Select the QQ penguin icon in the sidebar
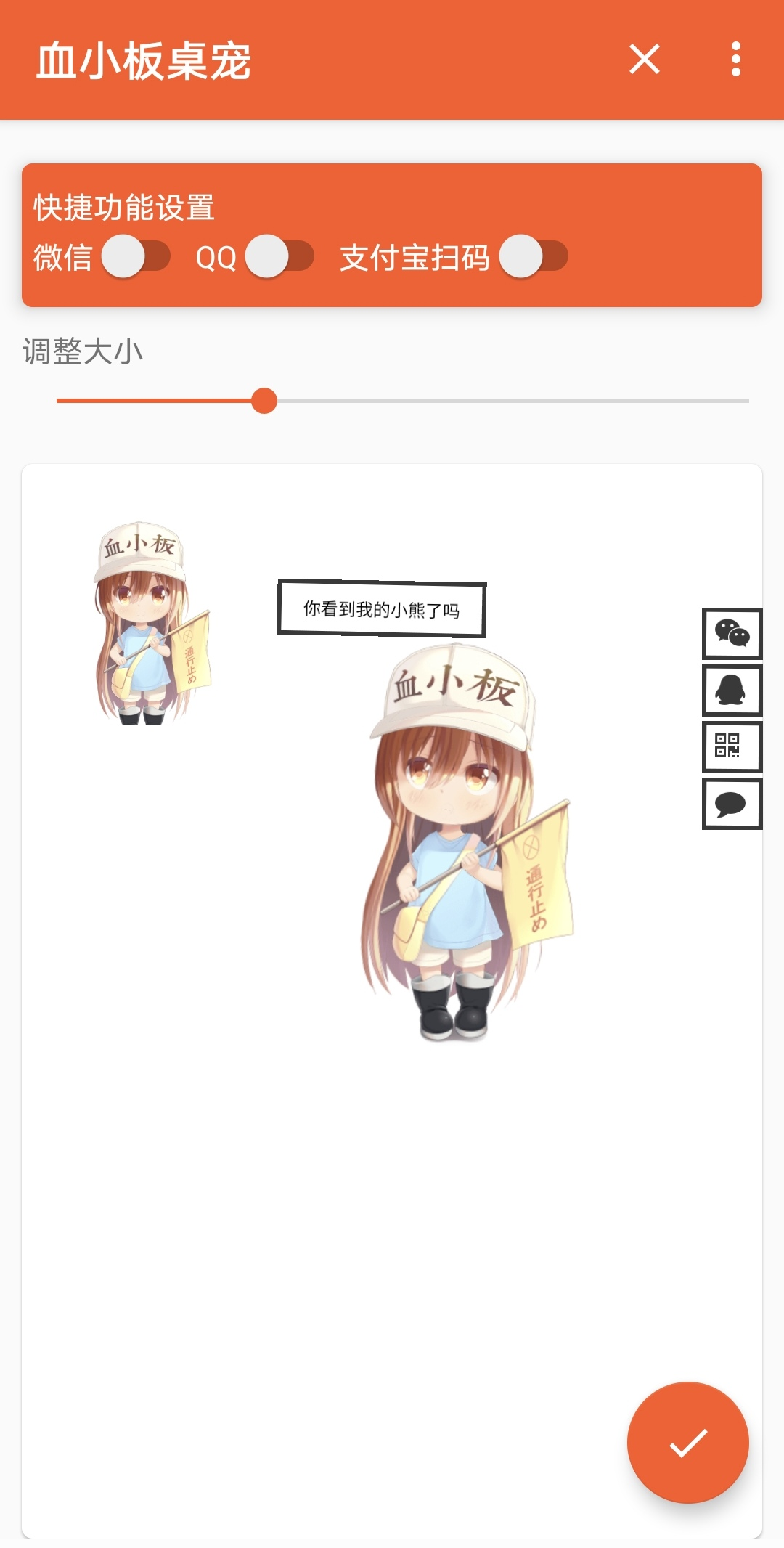784x1548 pixels. tap(732, 691)
